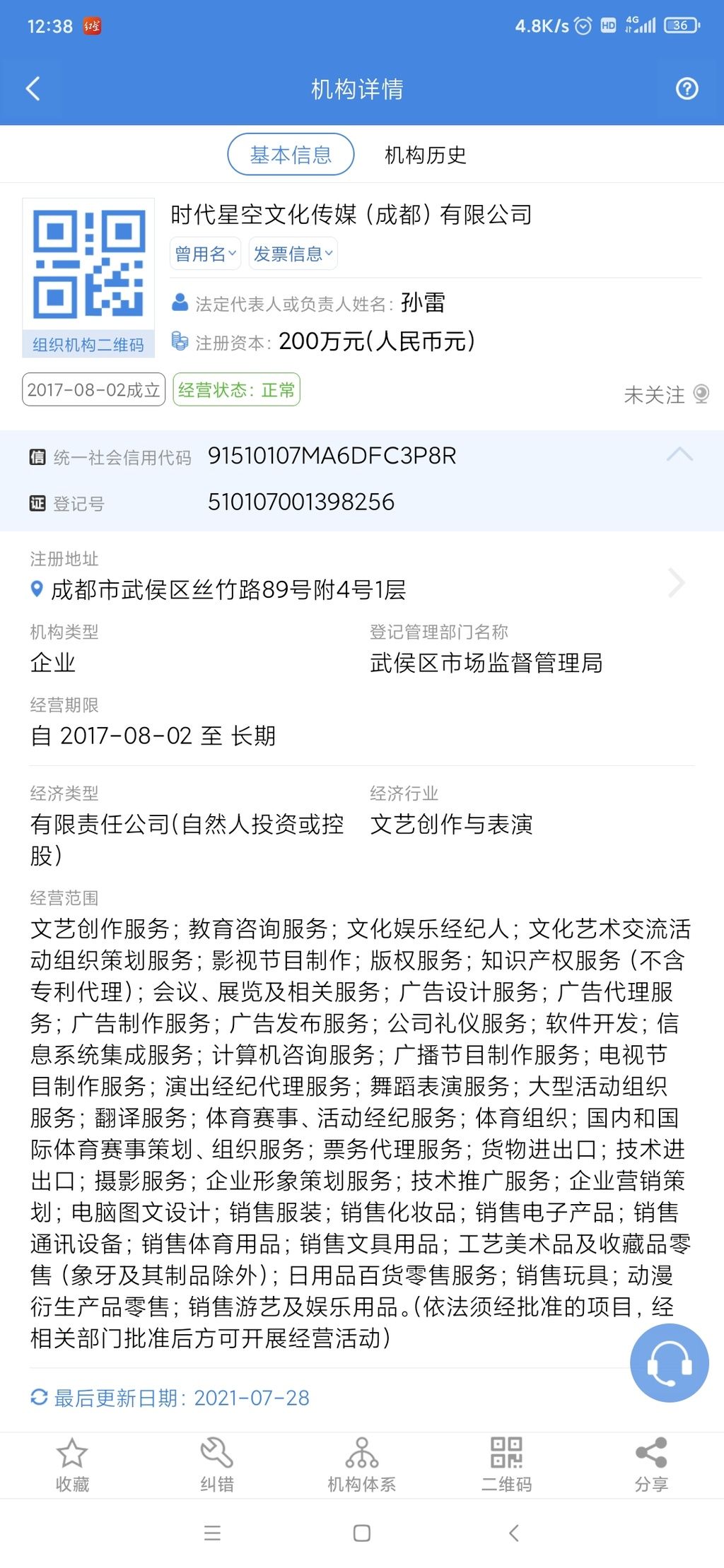Image resolution: width=724 pixels, height=1568 pixels.
Task: Refresh the 最后更新日期 info
Action: point(39,1397)
